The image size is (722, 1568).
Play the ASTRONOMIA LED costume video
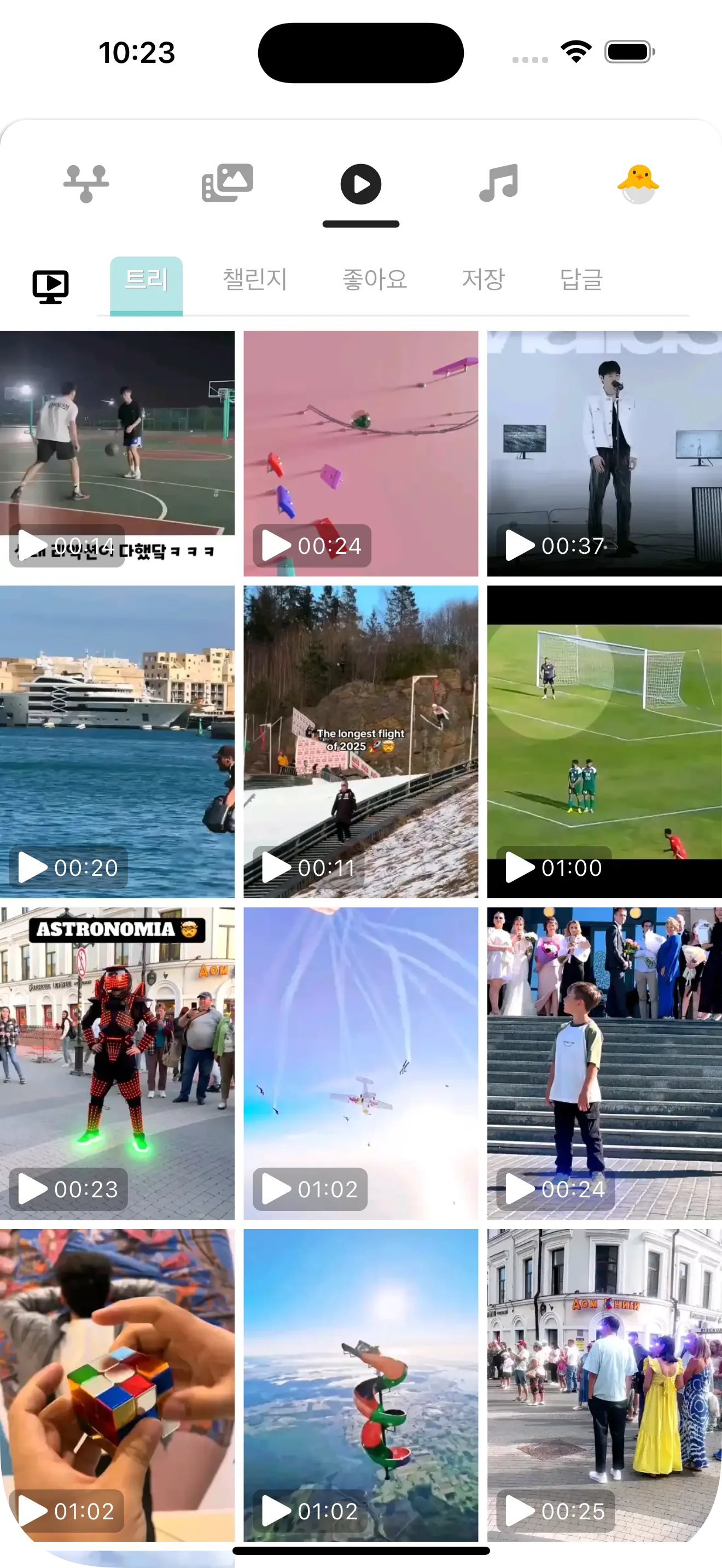click(117, 1063)
